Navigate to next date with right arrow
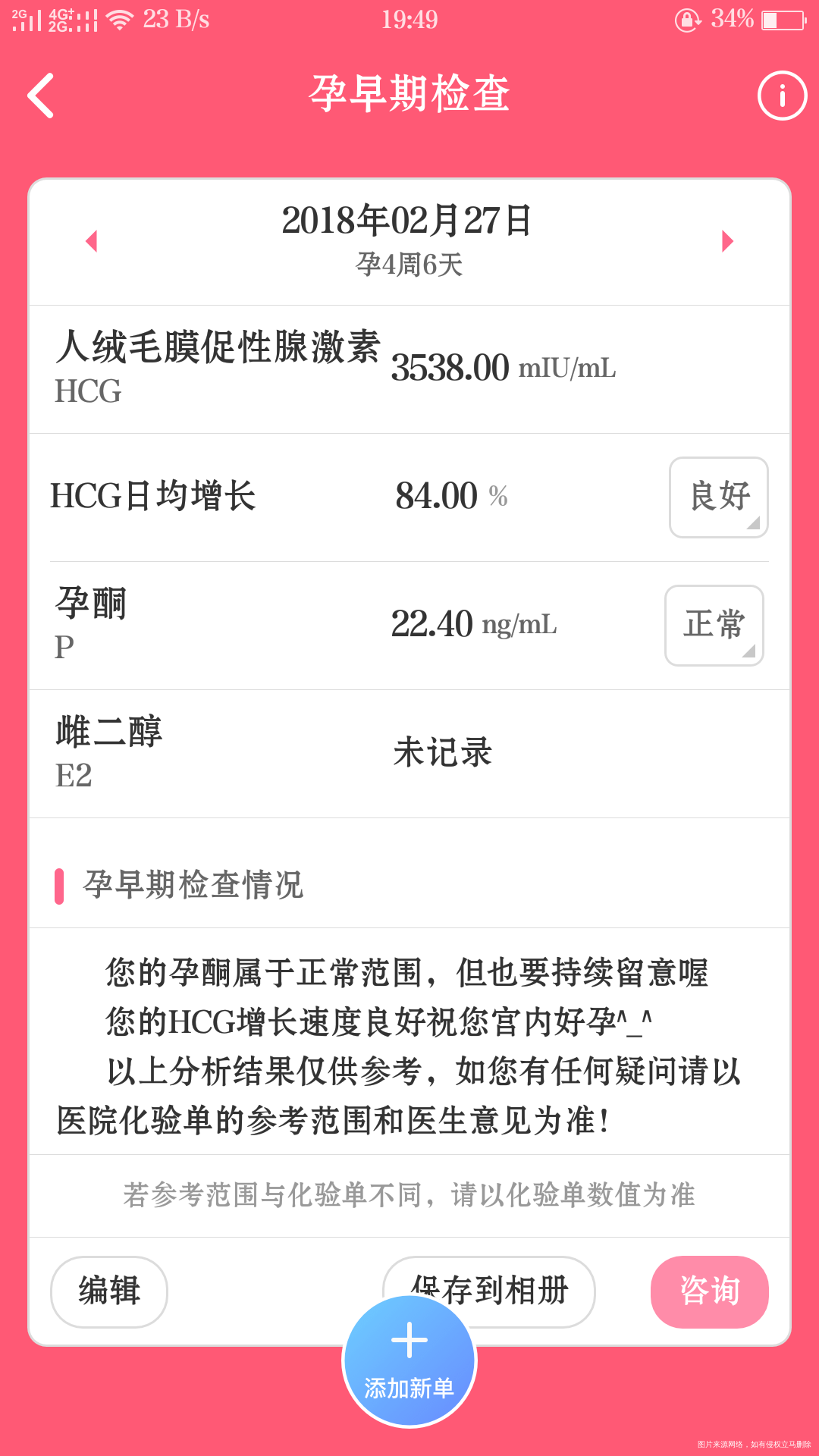The width and height of the screenshot is (819, 1456). point(727,241)
